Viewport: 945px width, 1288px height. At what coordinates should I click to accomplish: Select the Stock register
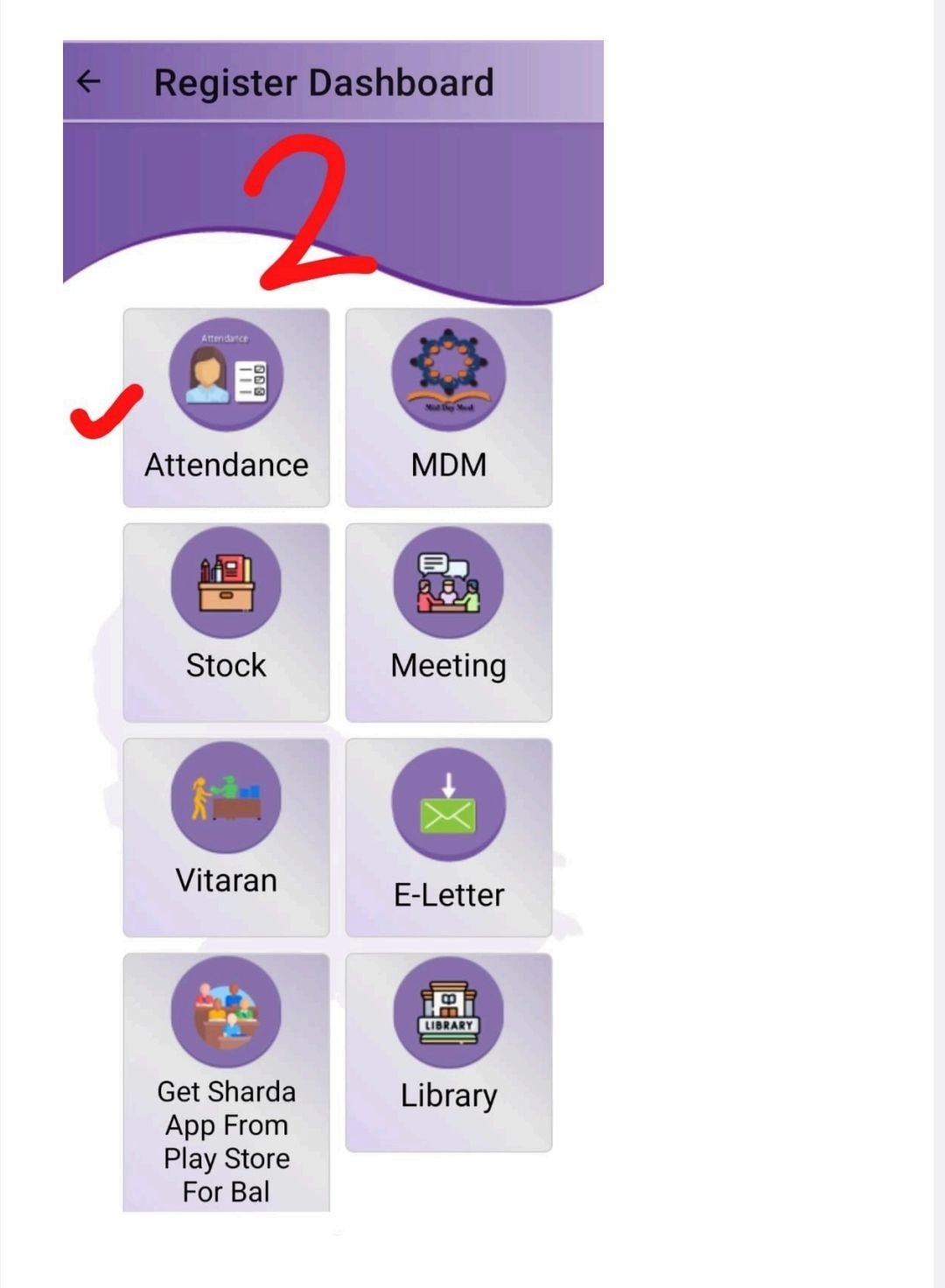pos(226,622)
